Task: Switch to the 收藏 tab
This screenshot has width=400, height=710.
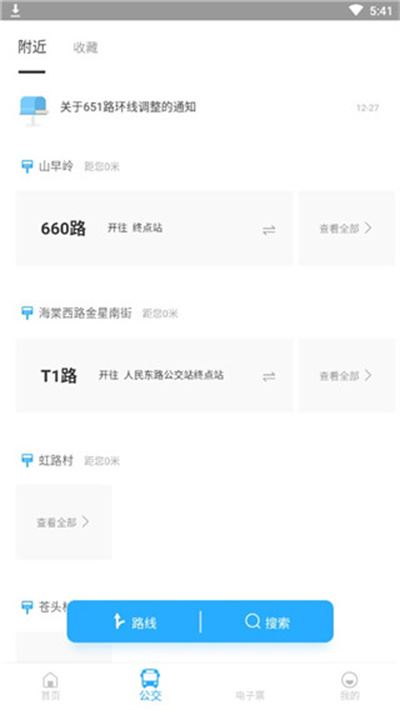Action: tap(86, 48)
